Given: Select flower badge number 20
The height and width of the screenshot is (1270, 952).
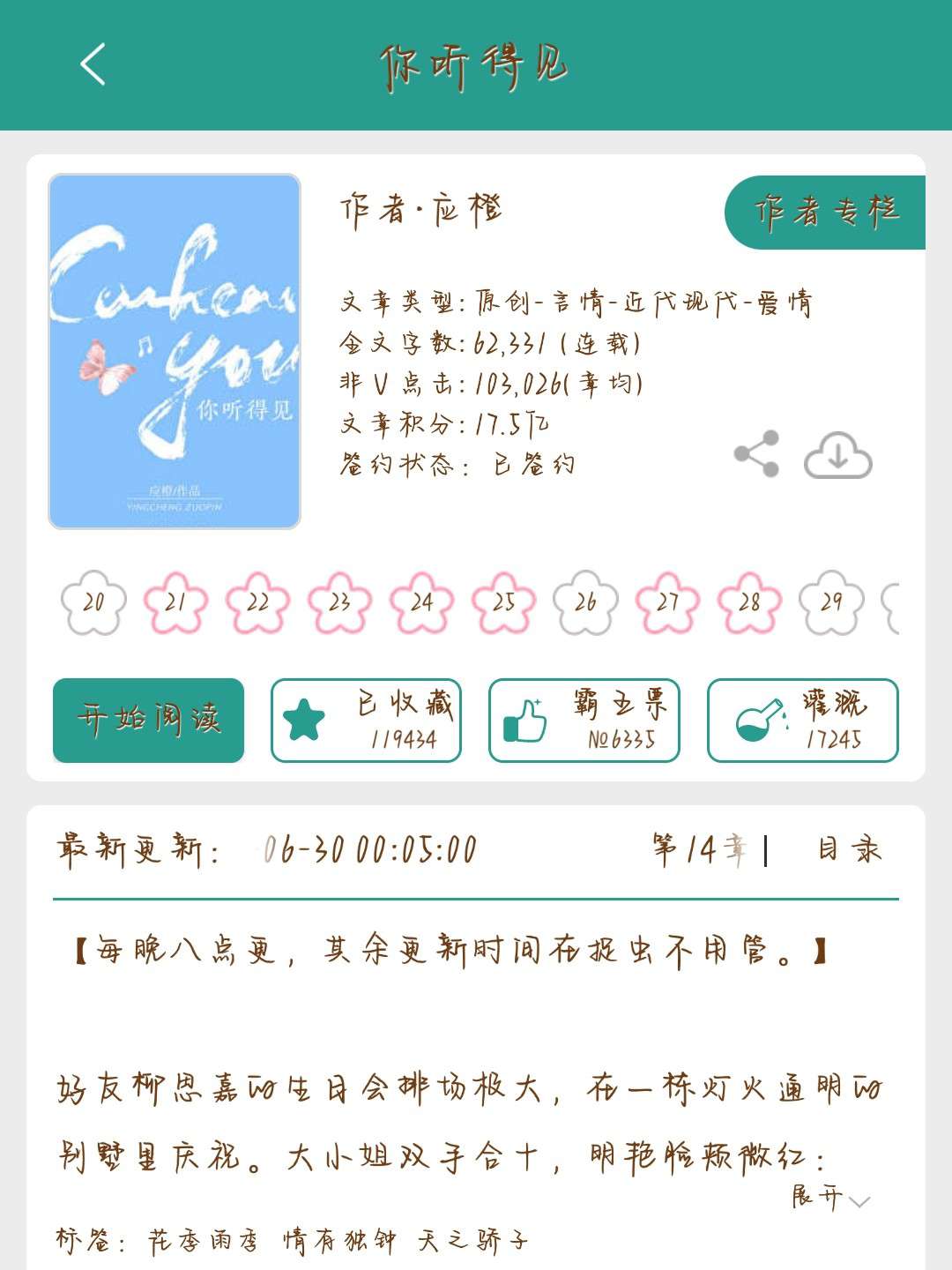Looking at the screenshot, I should [93, 602].
